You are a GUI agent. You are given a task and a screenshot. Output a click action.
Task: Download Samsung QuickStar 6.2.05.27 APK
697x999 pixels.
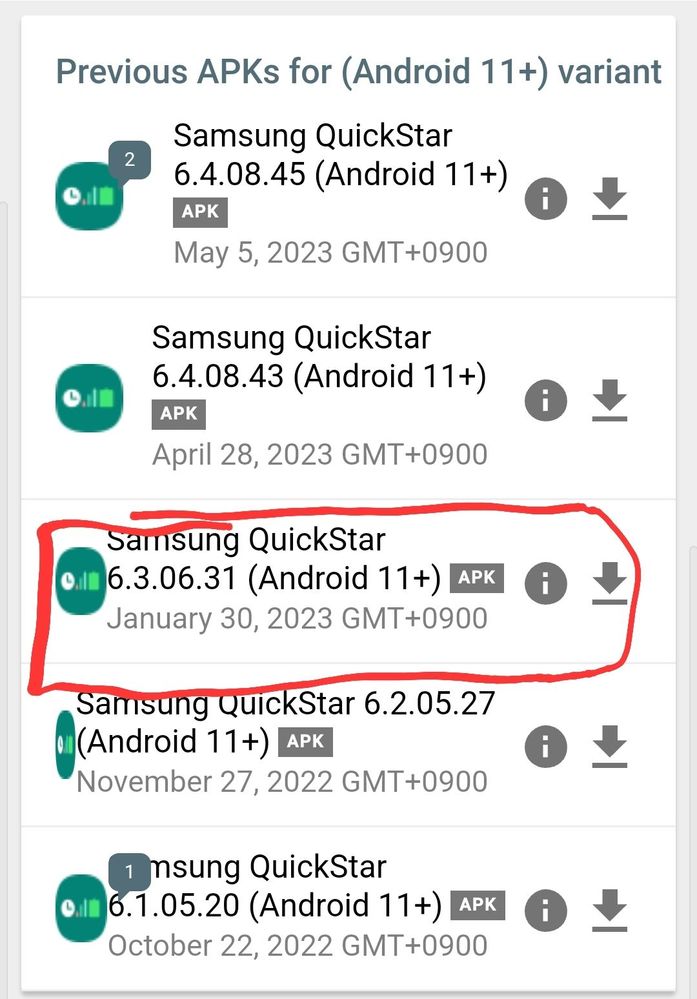609,746
